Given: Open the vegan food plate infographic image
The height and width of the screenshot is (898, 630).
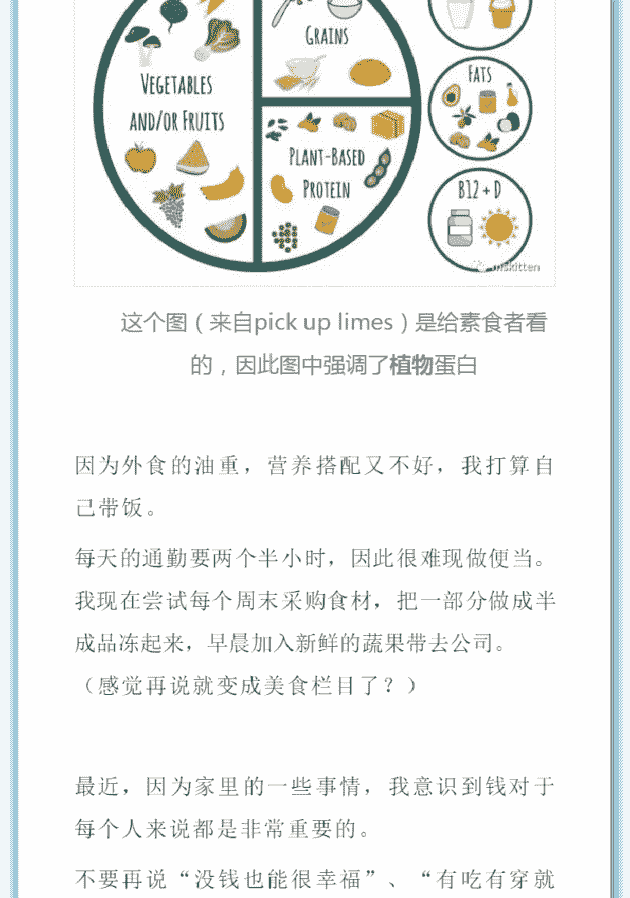Looking at the screenshot, I should pos(314,140).
